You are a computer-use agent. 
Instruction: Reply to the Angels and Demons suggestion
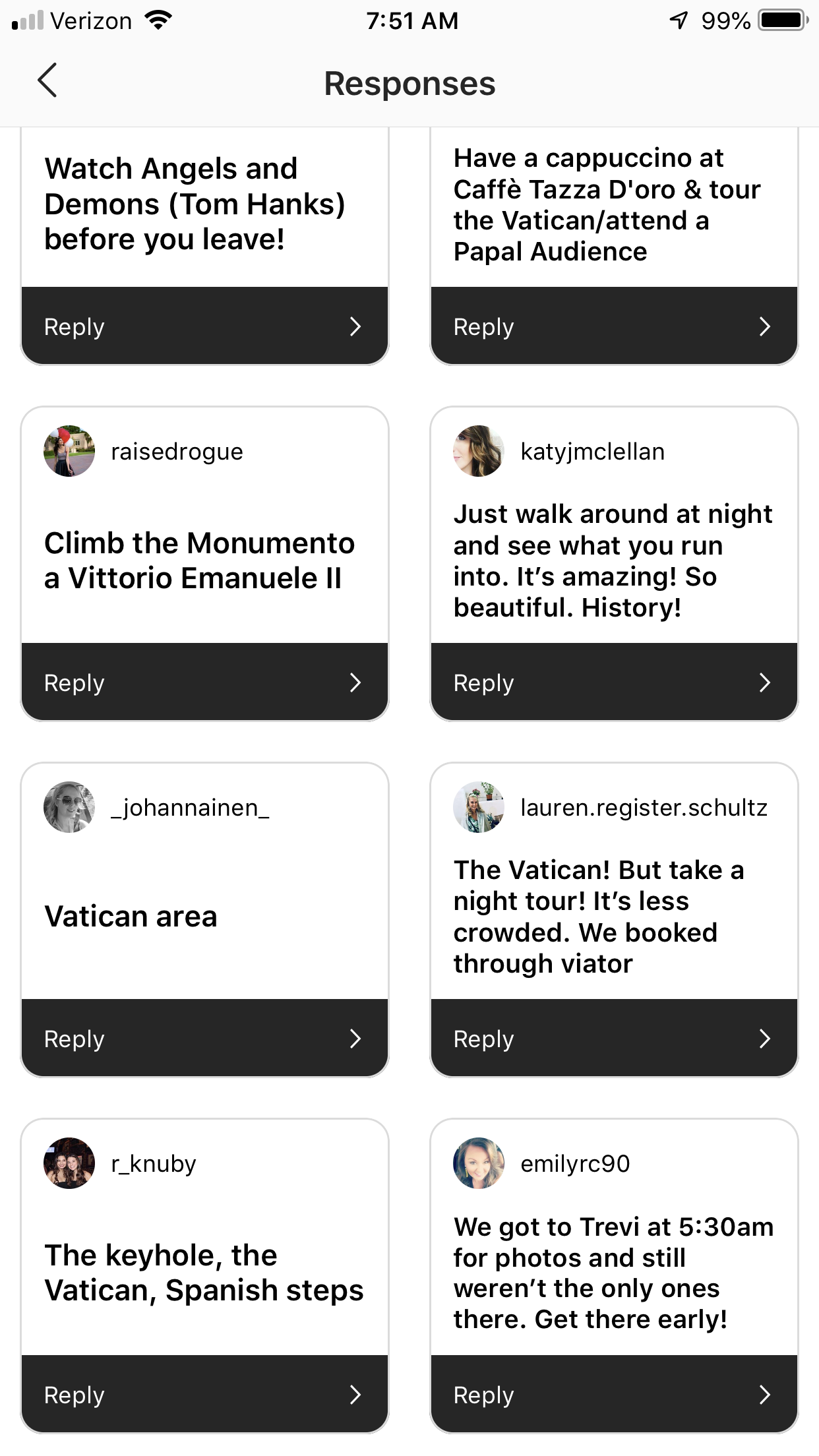coord(204,326)
